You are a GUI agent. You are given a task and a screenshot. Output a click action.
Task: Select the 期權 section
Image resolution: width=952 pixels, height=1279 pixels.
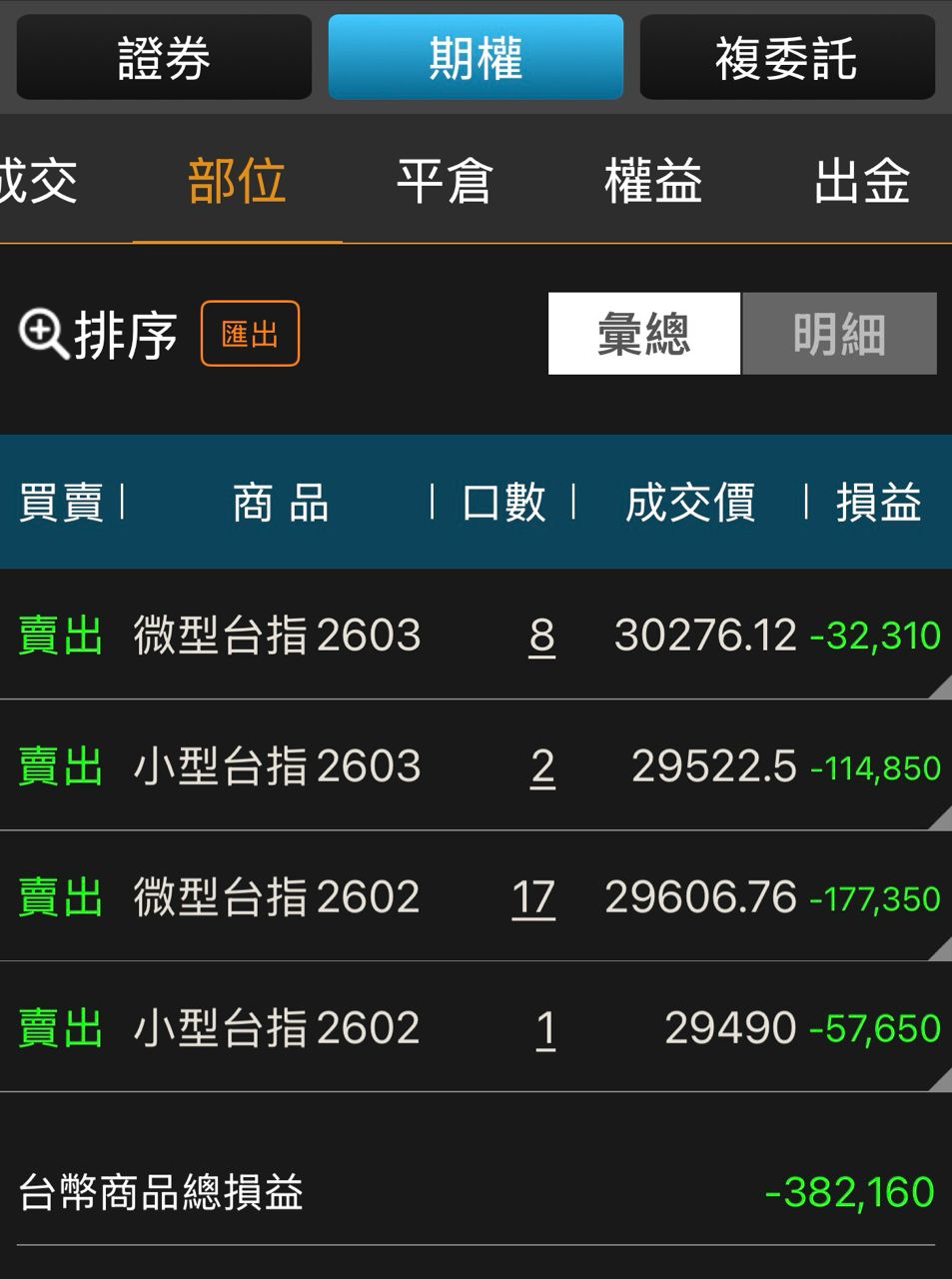pos(476,58)
